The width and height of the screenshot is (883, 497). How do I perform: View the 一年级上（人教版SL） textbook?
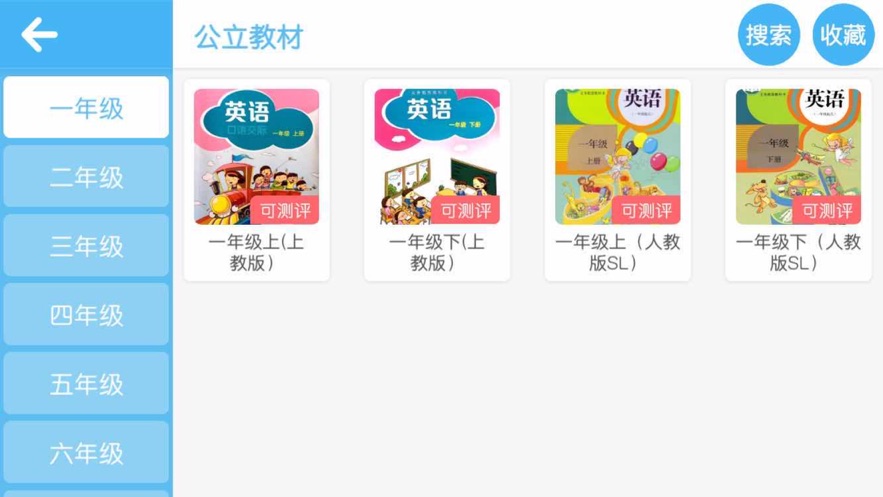click(617, 180)
